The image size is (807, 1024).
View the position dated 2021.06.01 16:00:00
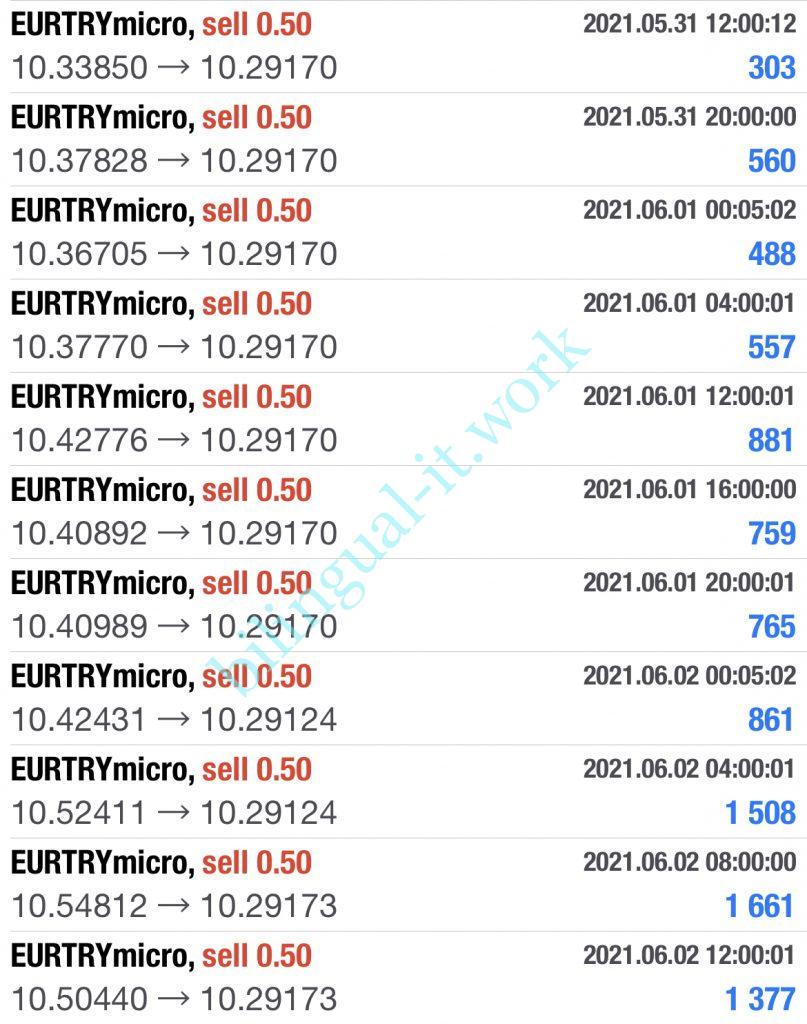click(403, 511)
